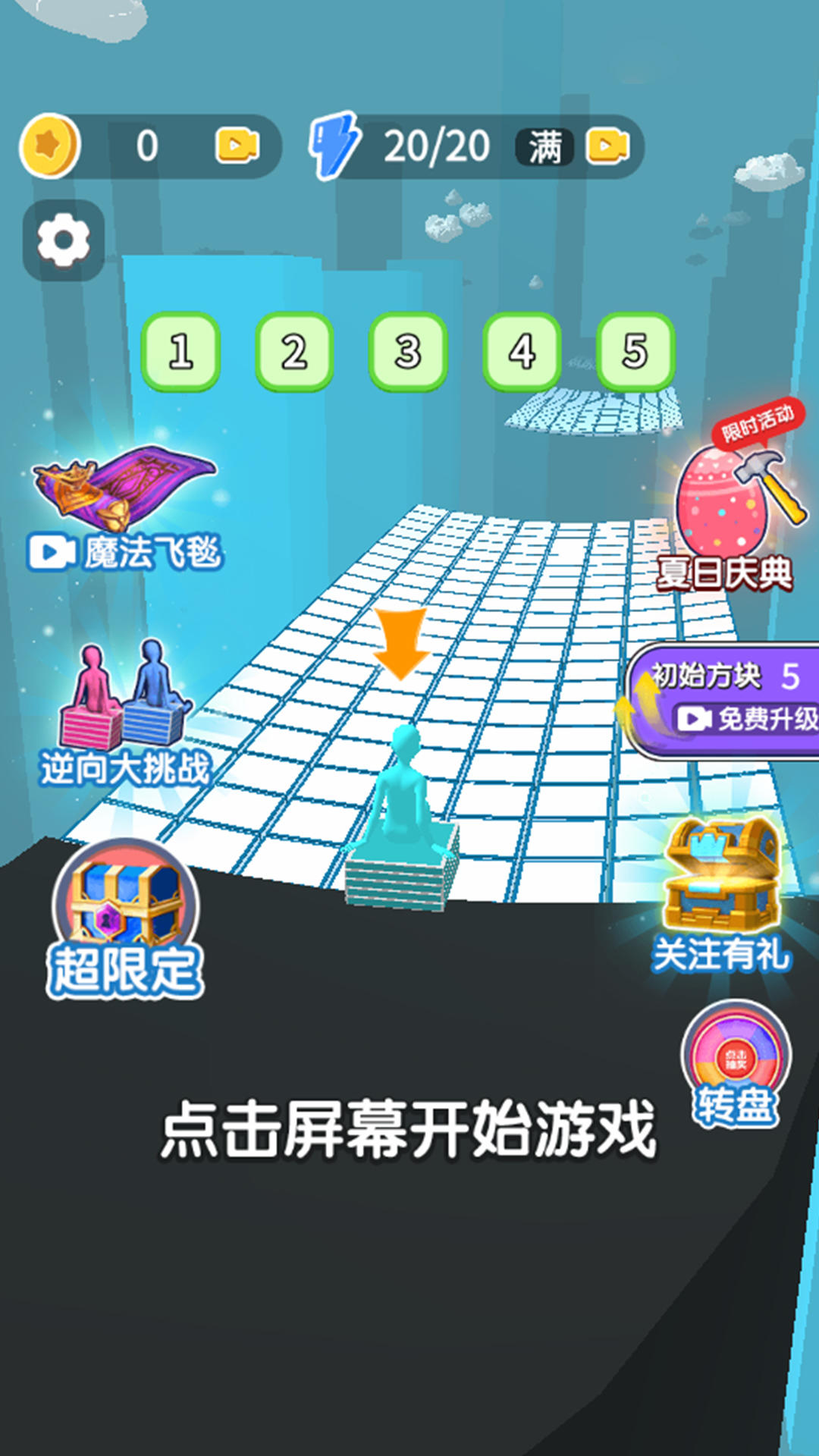This screenshot has width=819, height=1456.
Task: Tap 点击屏幕开始游戏 to start playing
Action: tap(408, 1130)
